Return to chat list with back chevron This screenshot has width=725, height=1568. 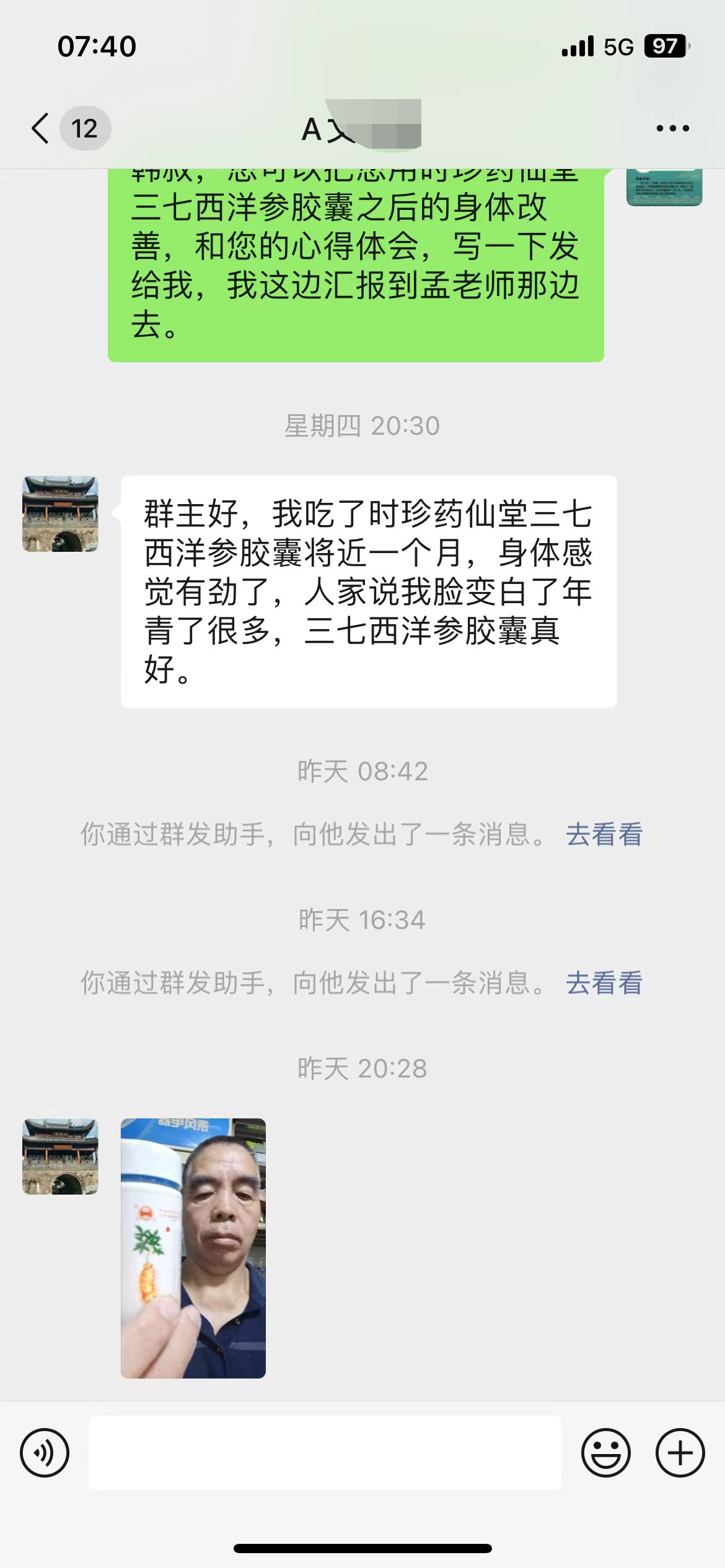click(x=40, y=128)
